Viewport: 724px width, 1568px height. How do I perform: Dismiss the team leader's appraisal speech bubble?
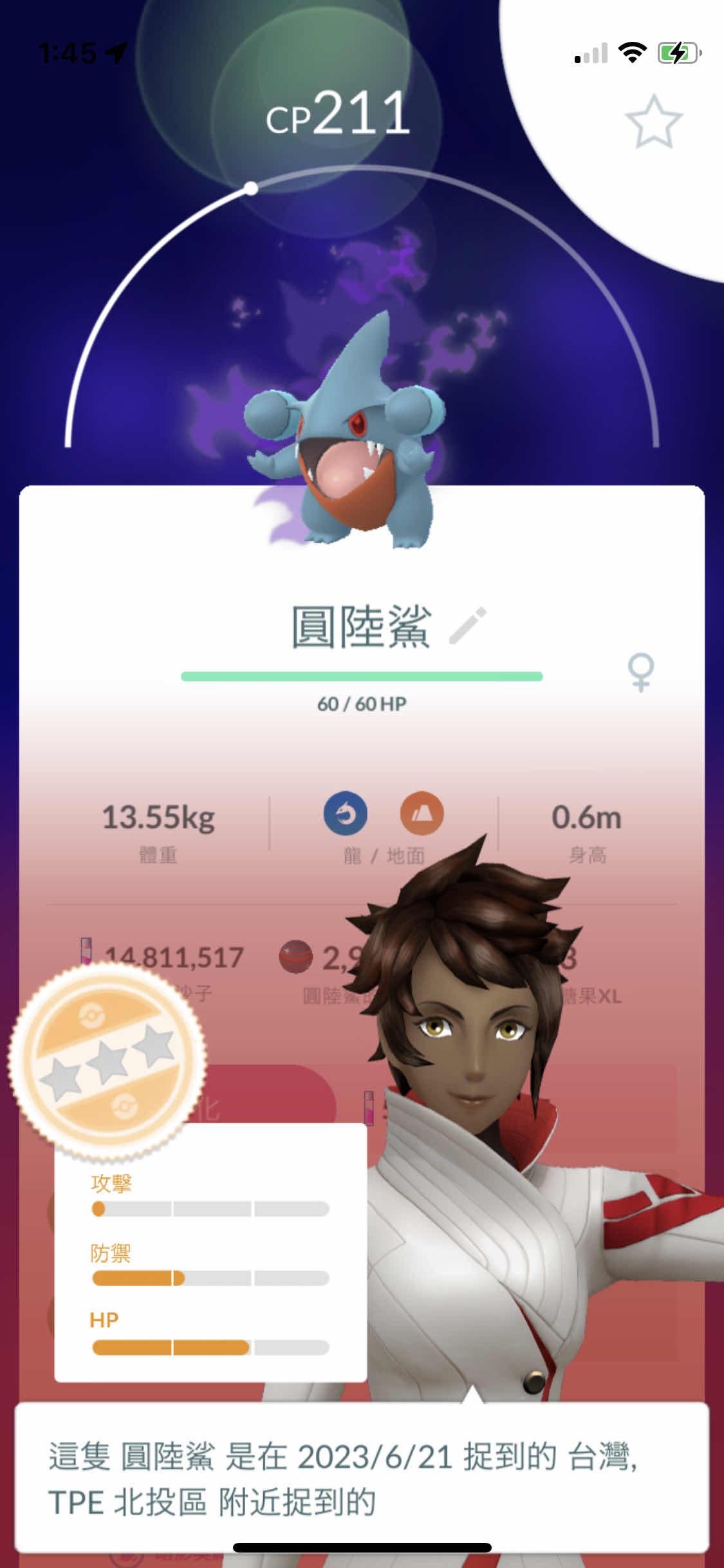[x=362, y=1478]
